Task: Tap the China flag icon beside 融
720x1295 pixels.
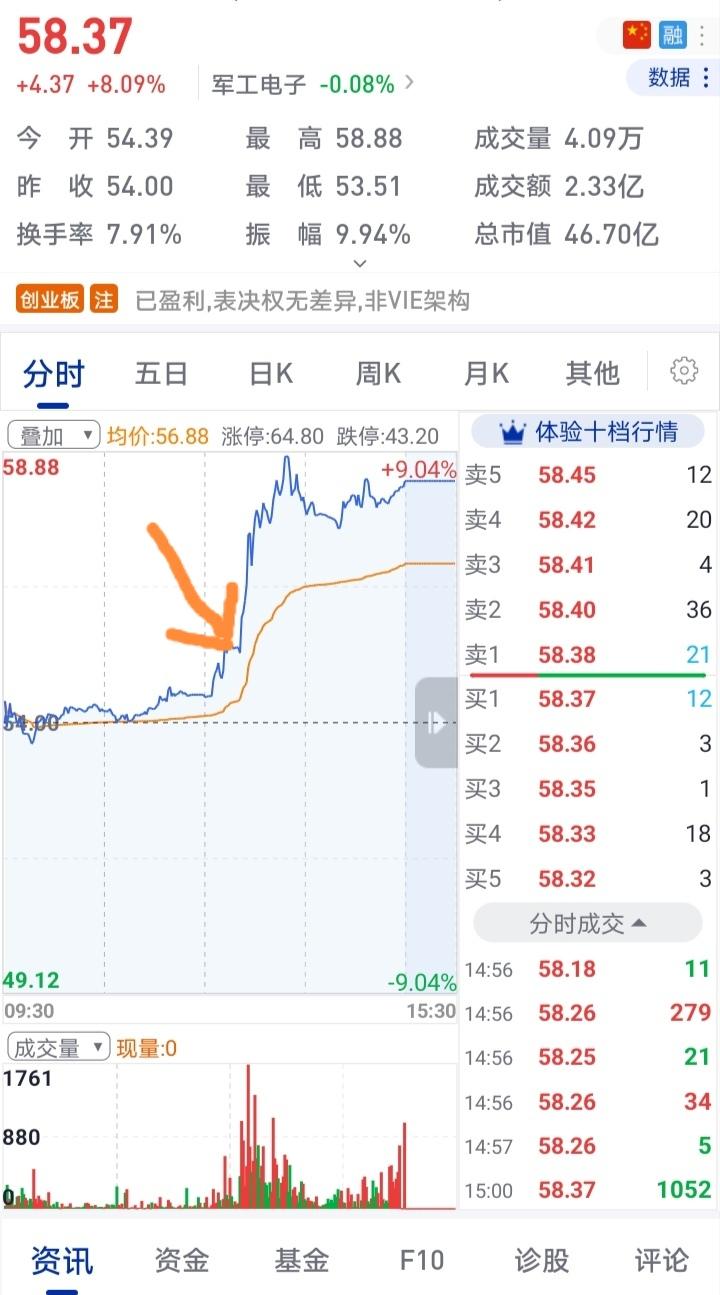Action: [637, 34]
